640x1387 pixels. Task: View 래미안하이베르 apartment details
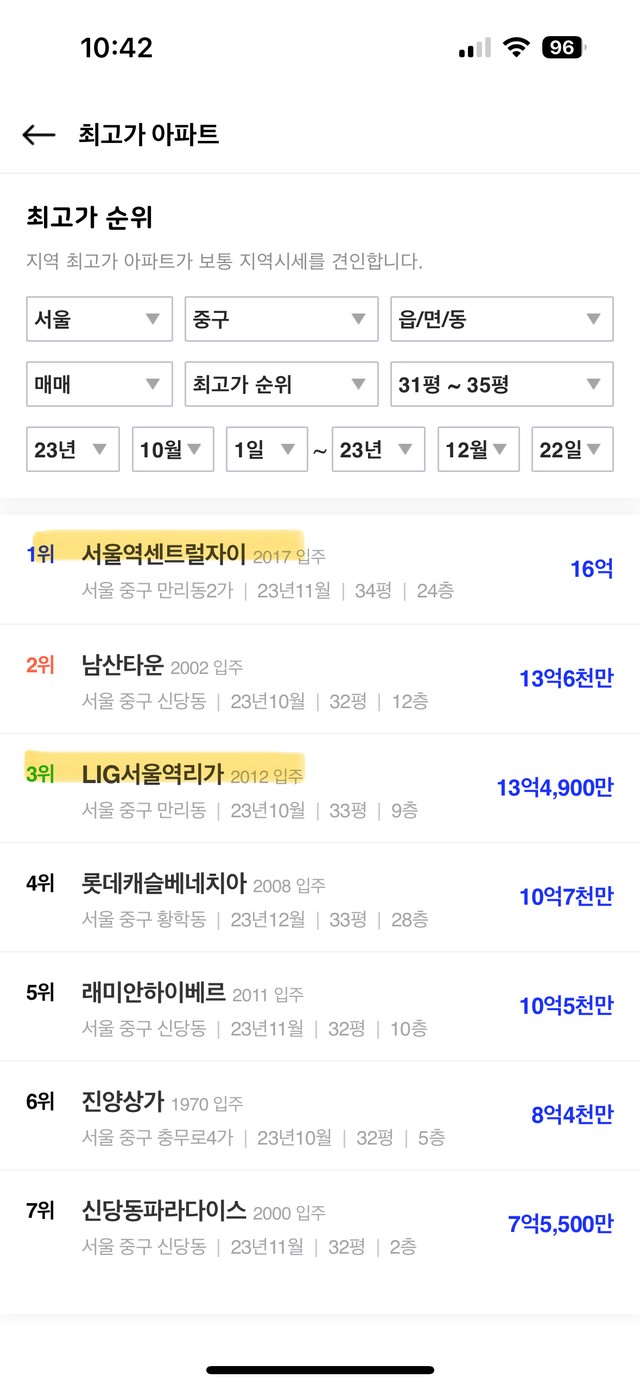[x=320, y=1006]
